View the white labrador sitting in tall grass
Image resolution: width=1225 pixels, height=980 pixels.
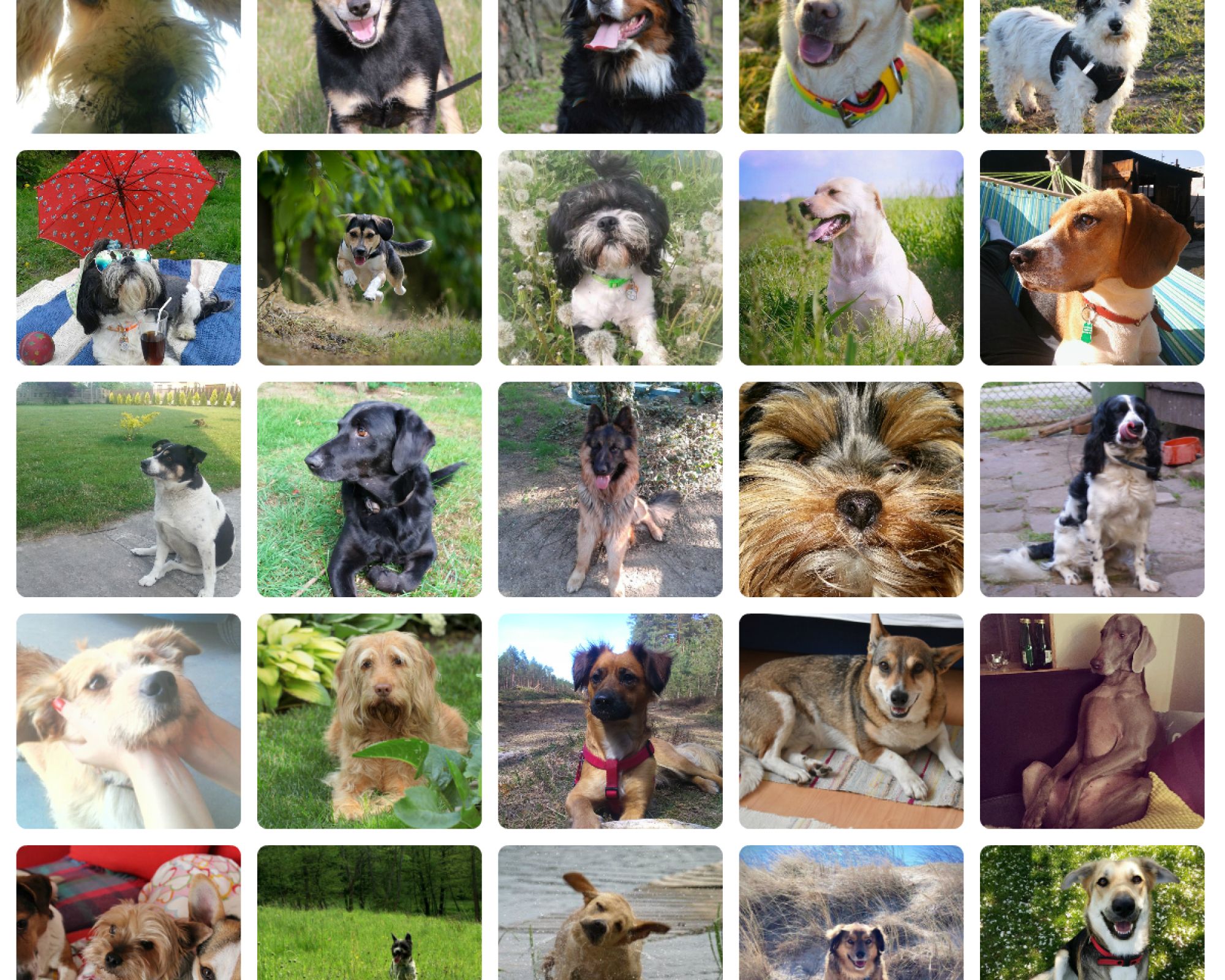[x=851, y=257]
